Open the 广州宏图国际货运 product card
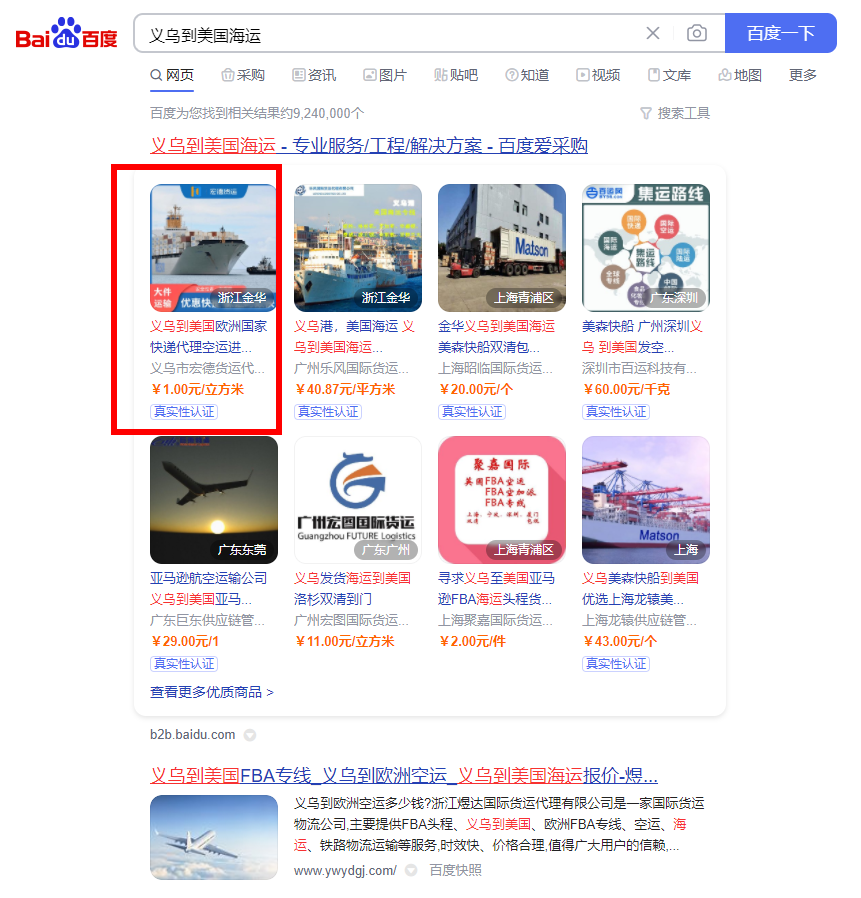Screen dimensions: 861x898 click(357, 500)
